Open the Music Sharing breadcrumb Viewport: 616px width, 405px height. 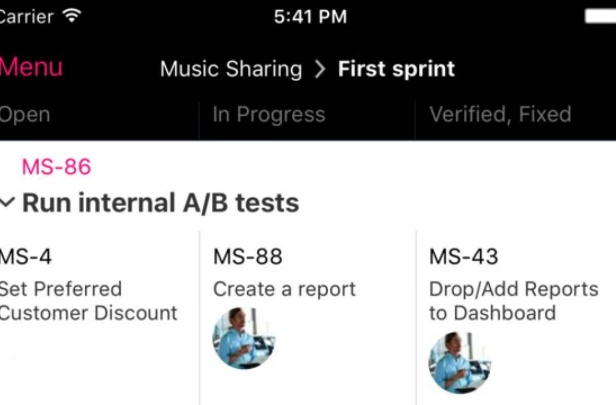[x=231, y=69]
